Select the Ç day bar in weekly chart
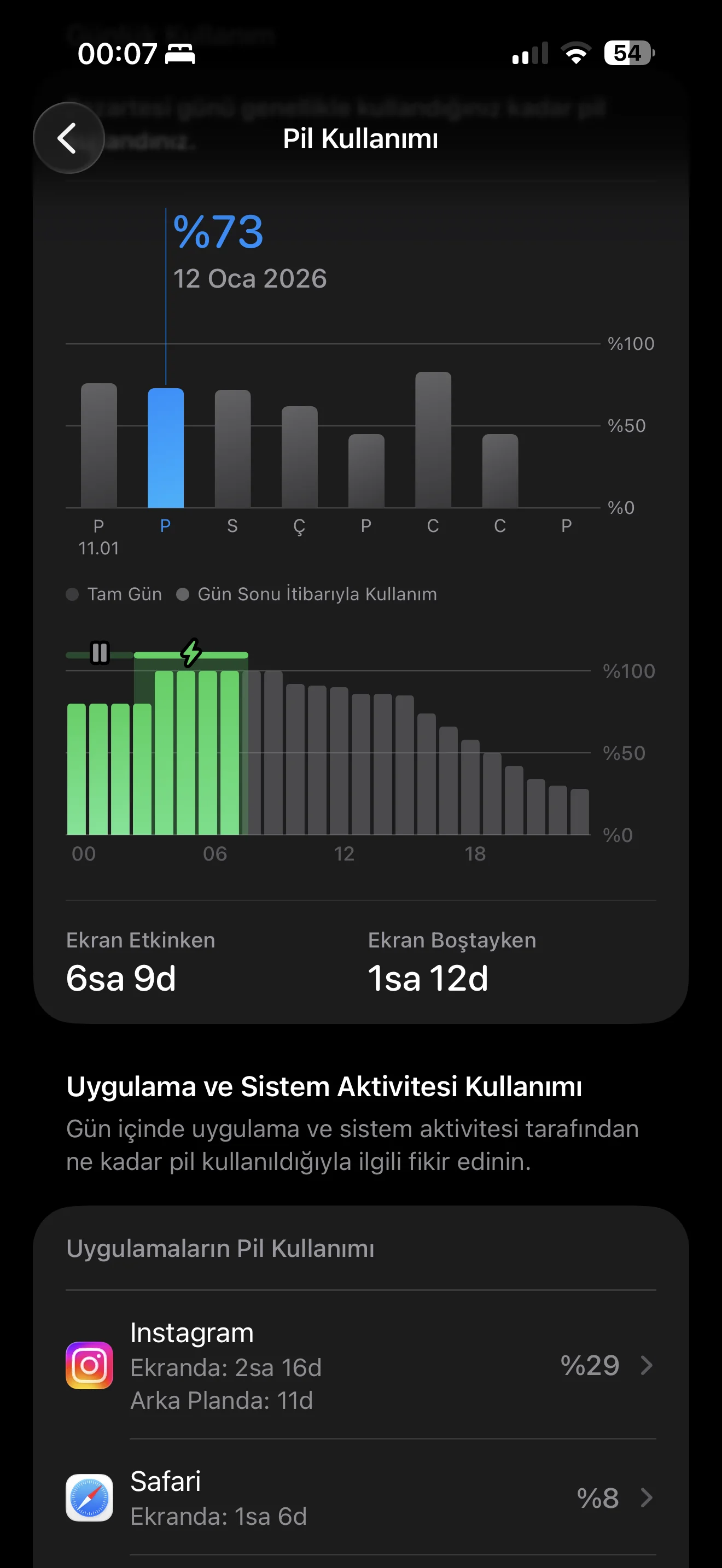722x1568 pixels. click(300, 457)
